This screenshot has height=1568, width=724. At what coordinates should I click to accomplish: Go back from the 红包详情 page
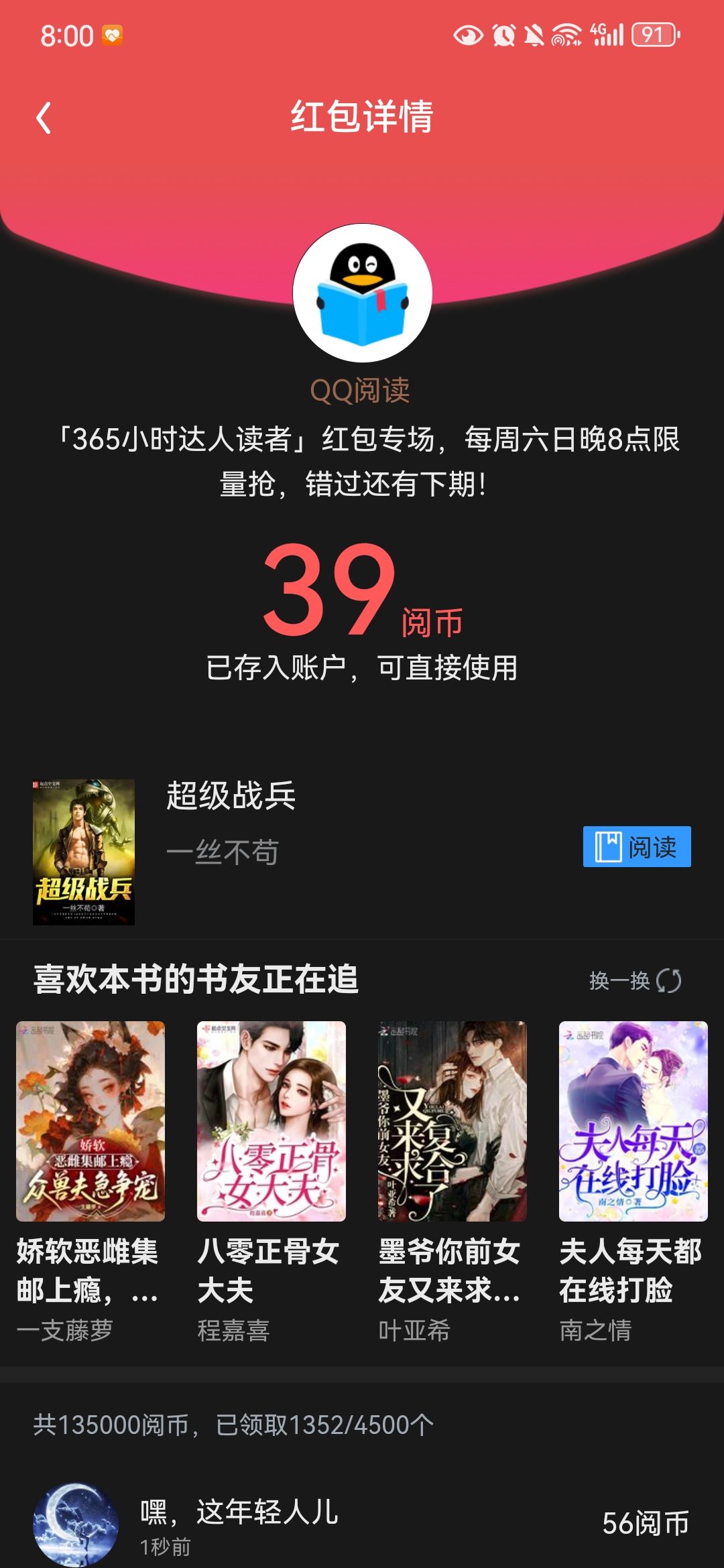[44, 118]
